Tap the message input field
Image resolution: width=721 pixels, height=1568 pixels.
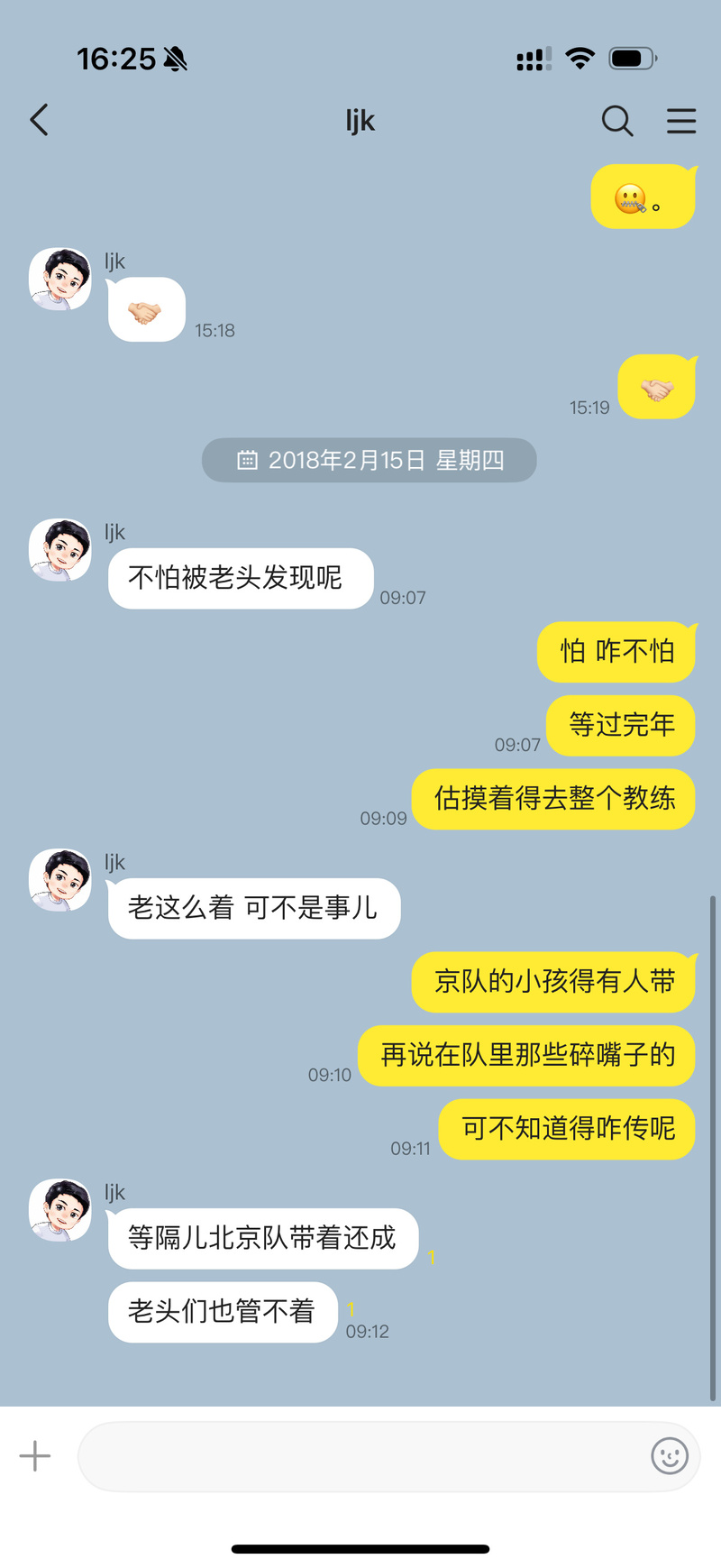tap(360, 1456)
